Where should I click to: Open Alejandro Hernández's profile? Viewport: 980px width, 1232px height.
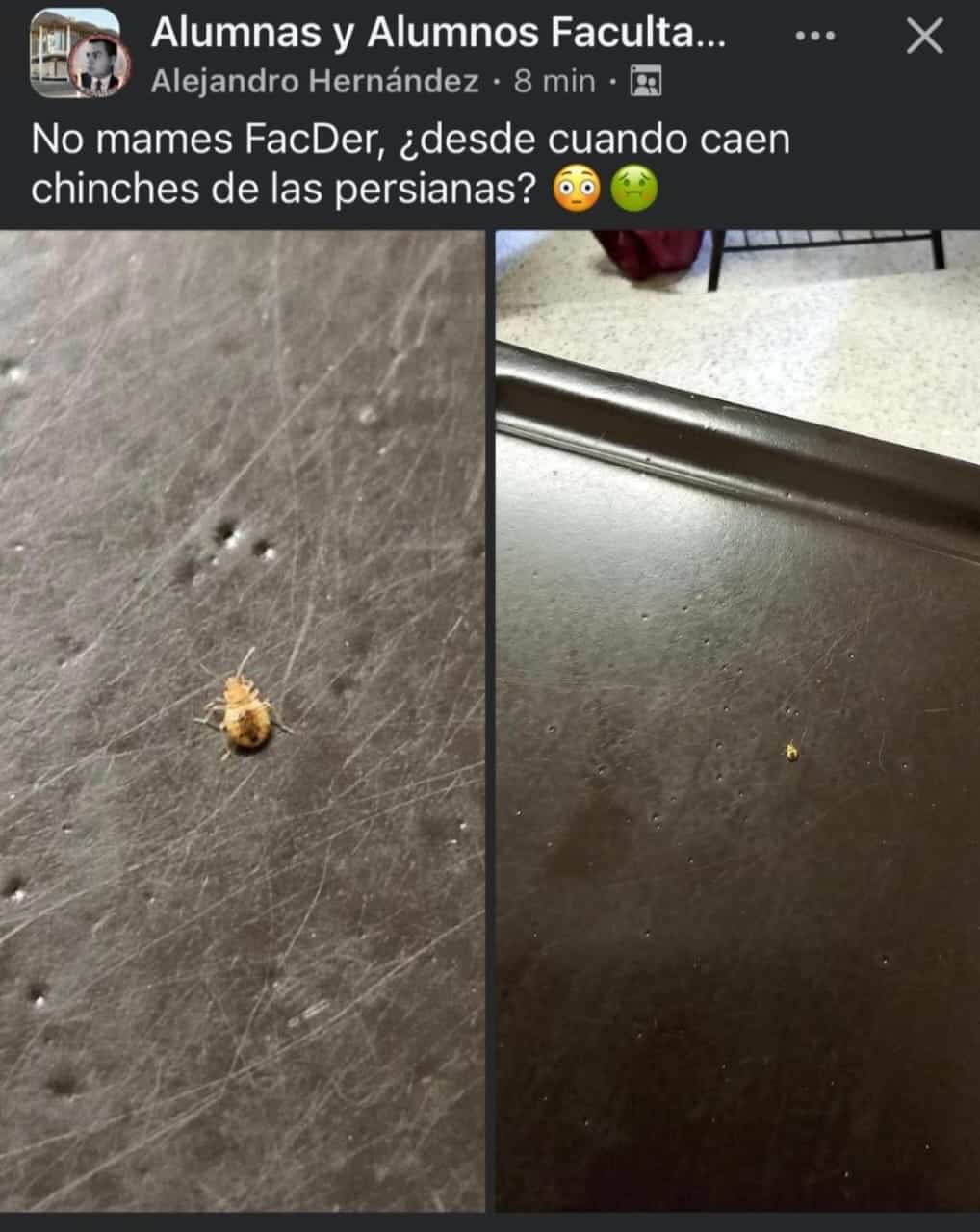(315, 82)
